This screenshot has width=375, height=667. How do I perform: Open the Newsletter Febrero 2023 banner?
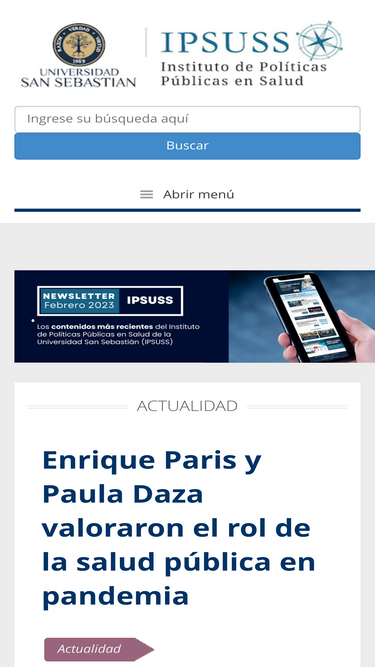[x=194, y=316]
